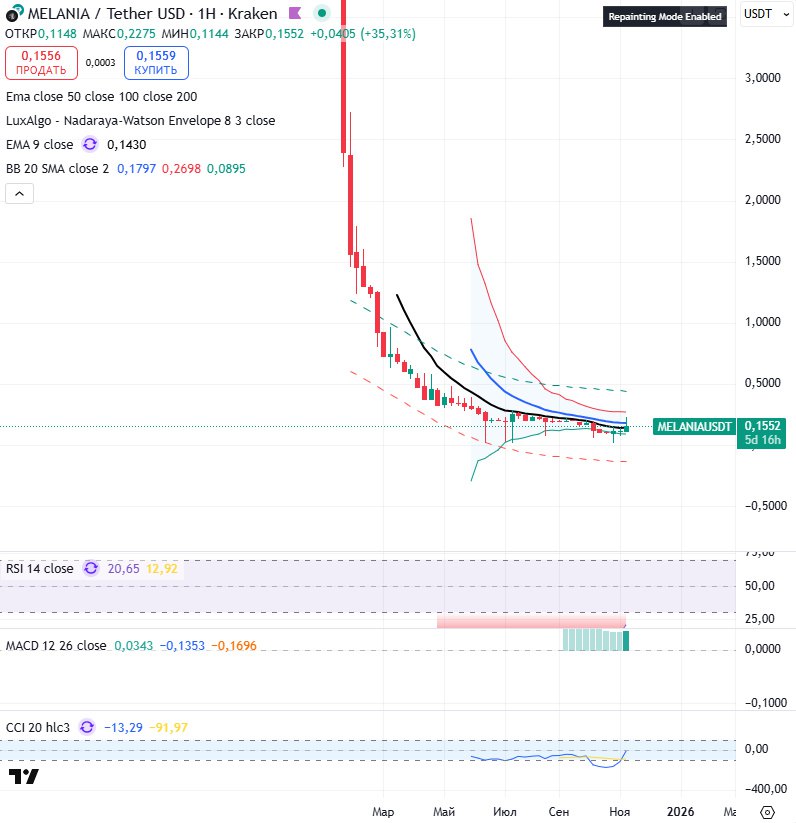The width and height of the screenshot is (796, 823).
Task: Tap the blue КУПИТЬ buy button
Action: click(156, 63)
